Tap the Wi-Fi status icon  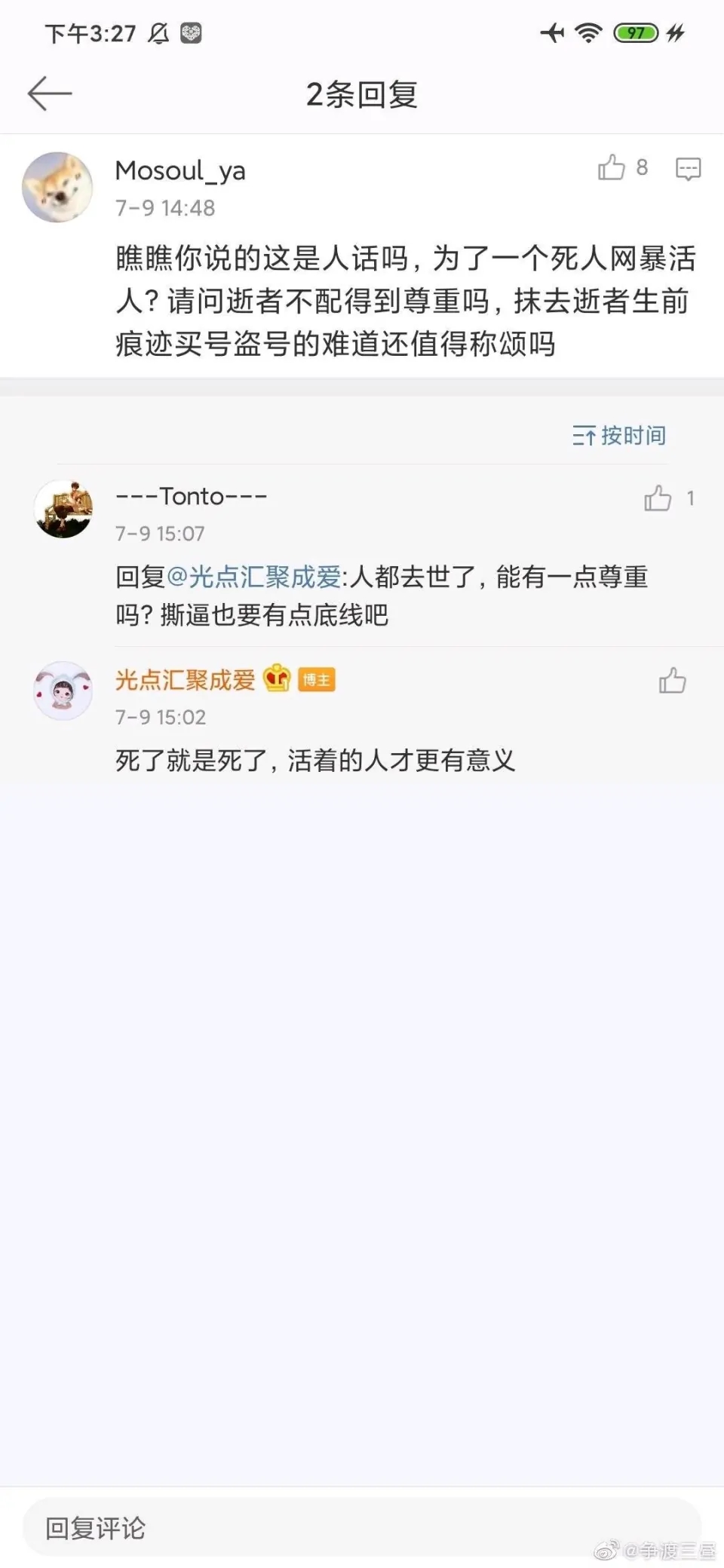pos(587,33)
